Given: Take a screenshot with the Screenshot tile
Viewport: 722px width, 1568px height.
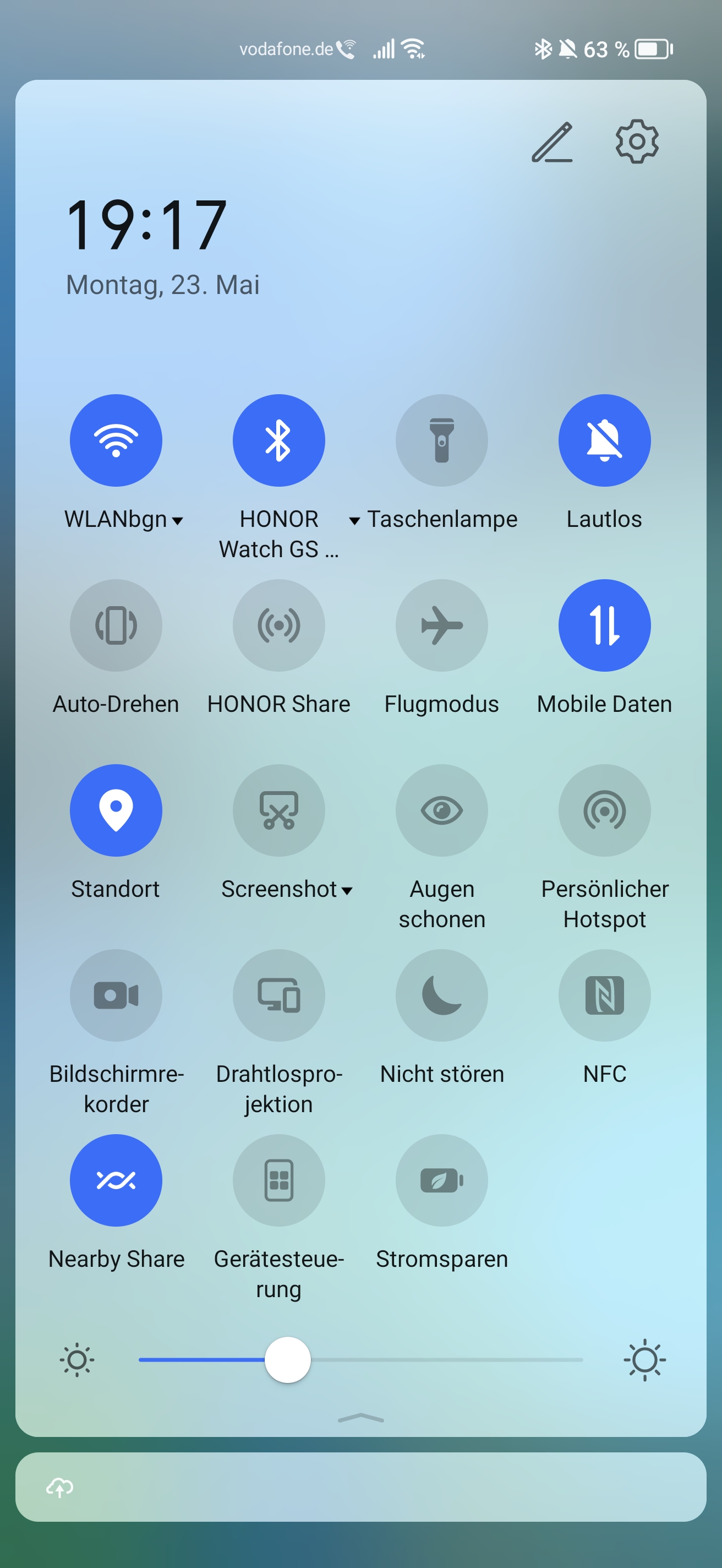Looking at the screenshot, I should click(279, 810).
